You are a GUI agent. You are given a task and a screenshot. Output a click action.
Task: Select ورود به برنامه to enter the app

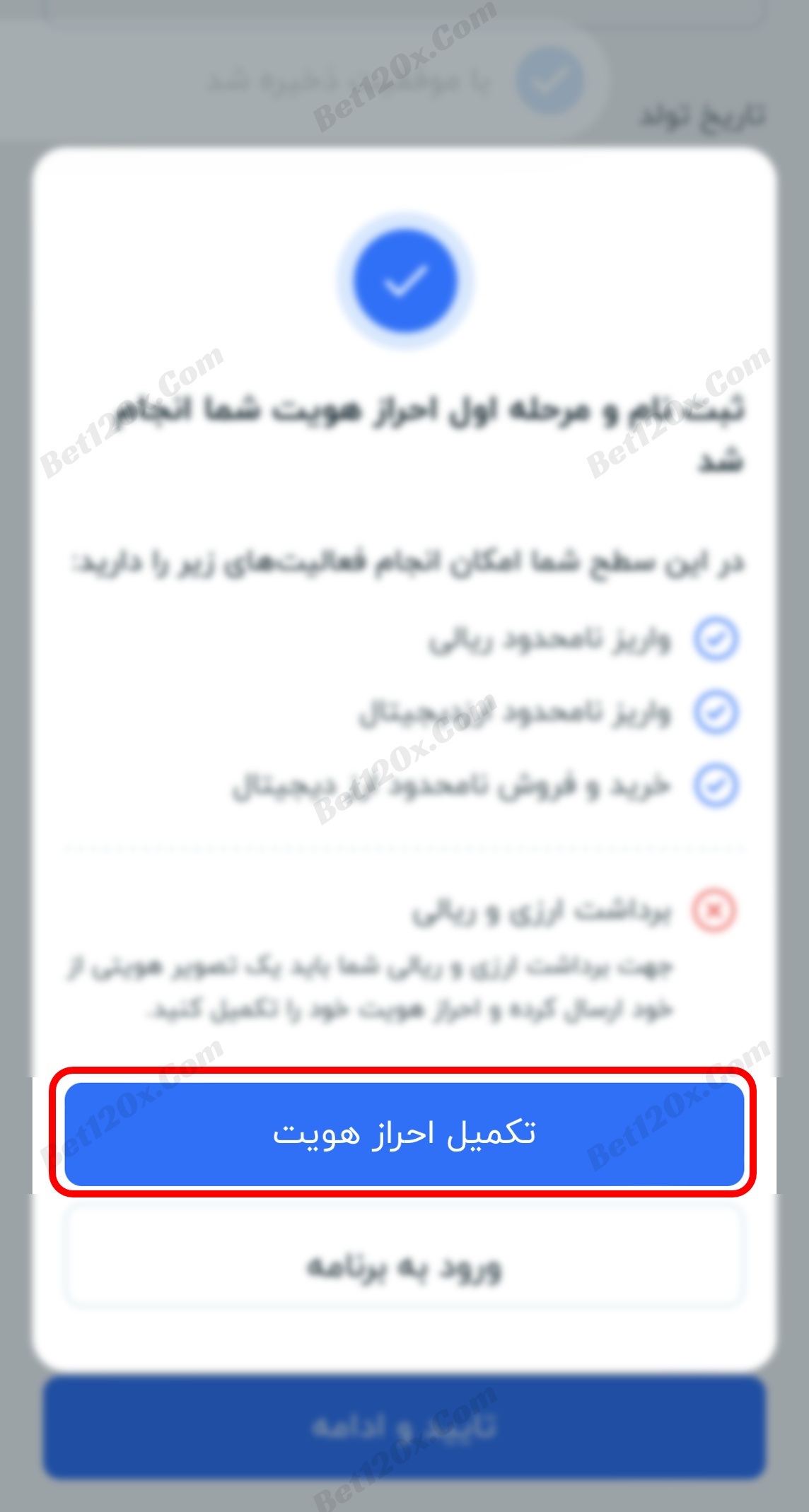404,1266
